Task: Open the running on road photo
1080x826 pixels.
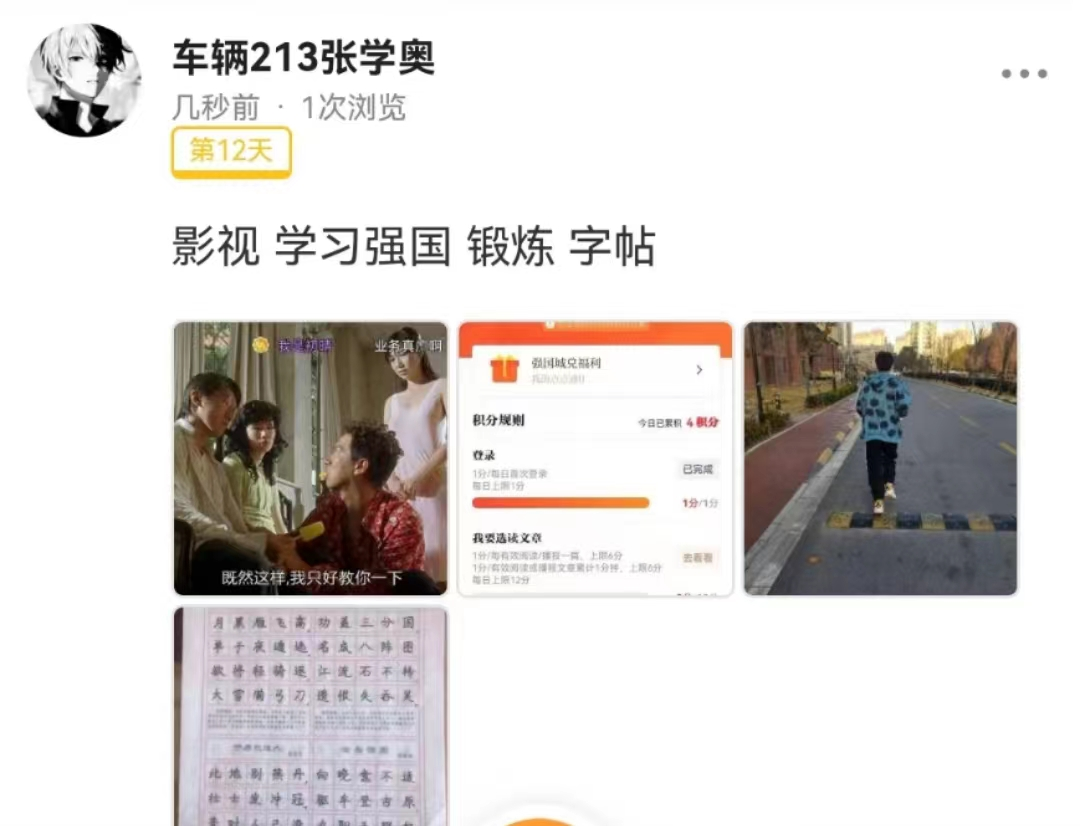Action: click(x=880, y=458)
